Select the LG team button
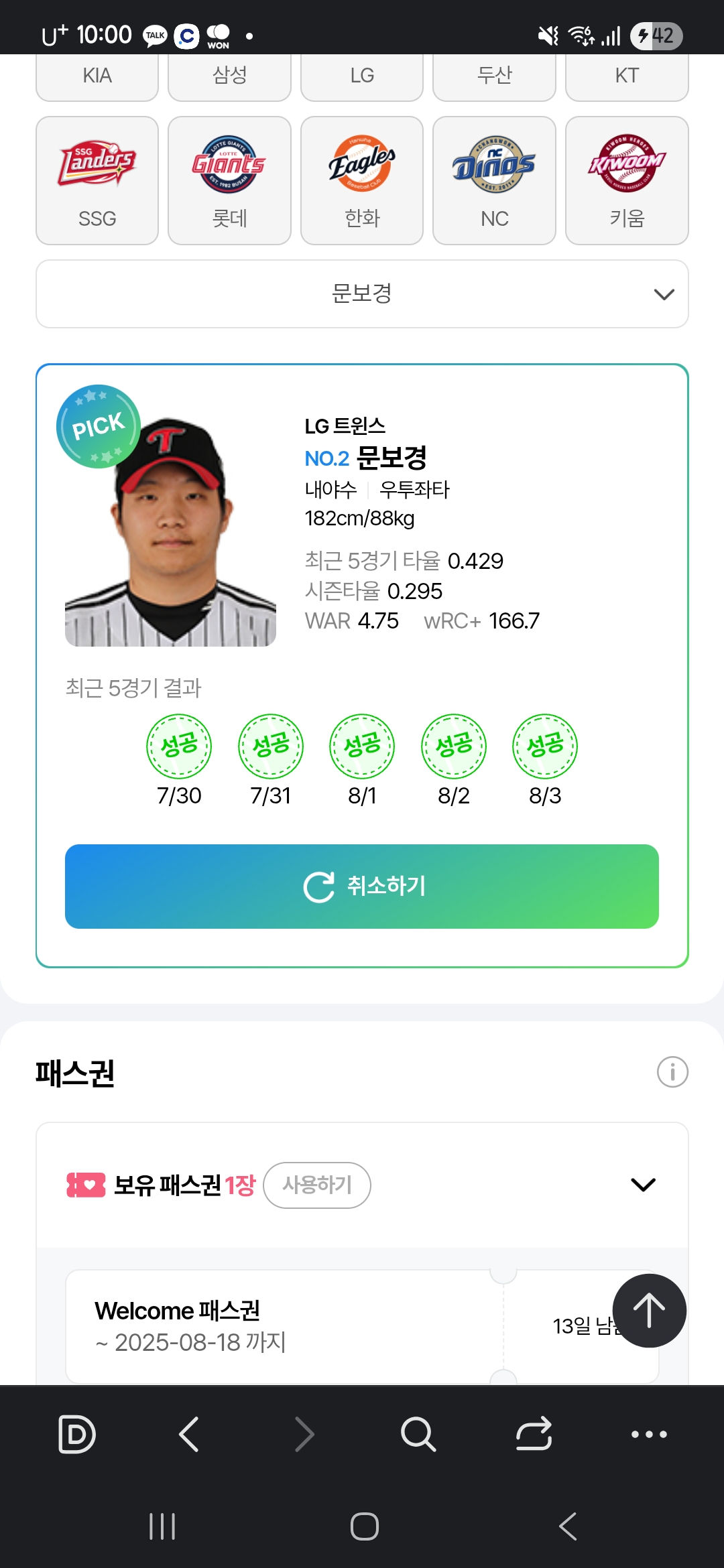 pyautogui.click(x=362, y=76)
